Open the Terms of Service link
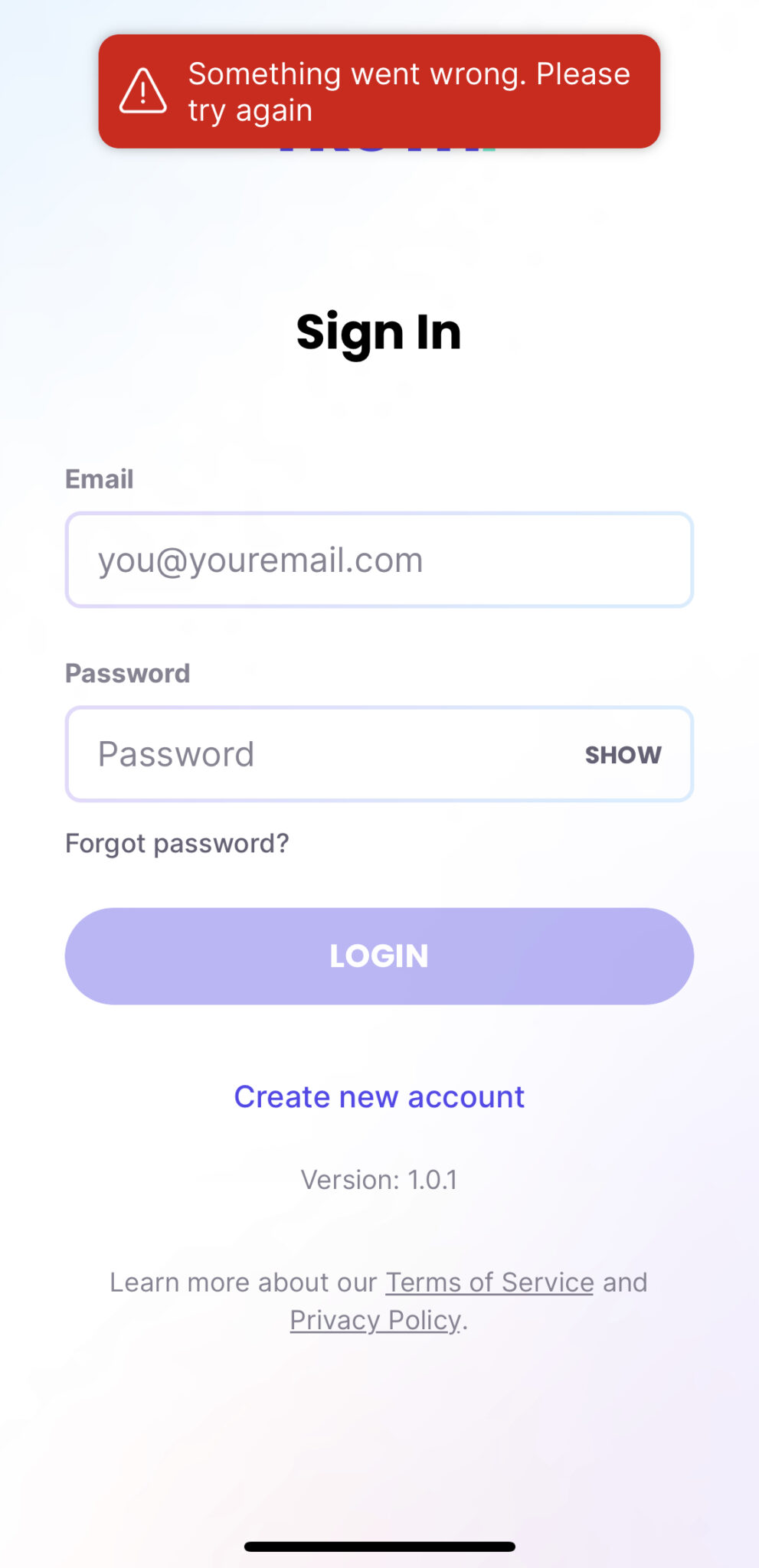759x1568 pixels. tap(489, 1282)
